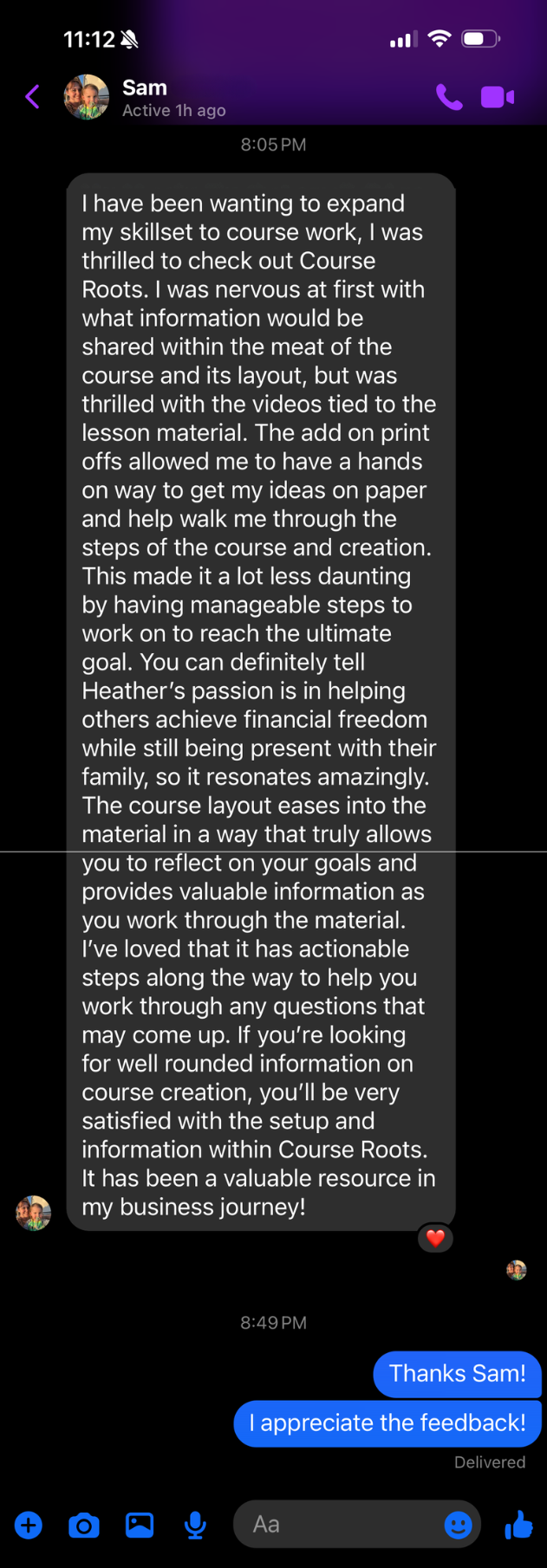Image resolution: width=547 pixels, height=1568 pixels.
Task: Start a voice call with Sam
Action: click(449, 97)
